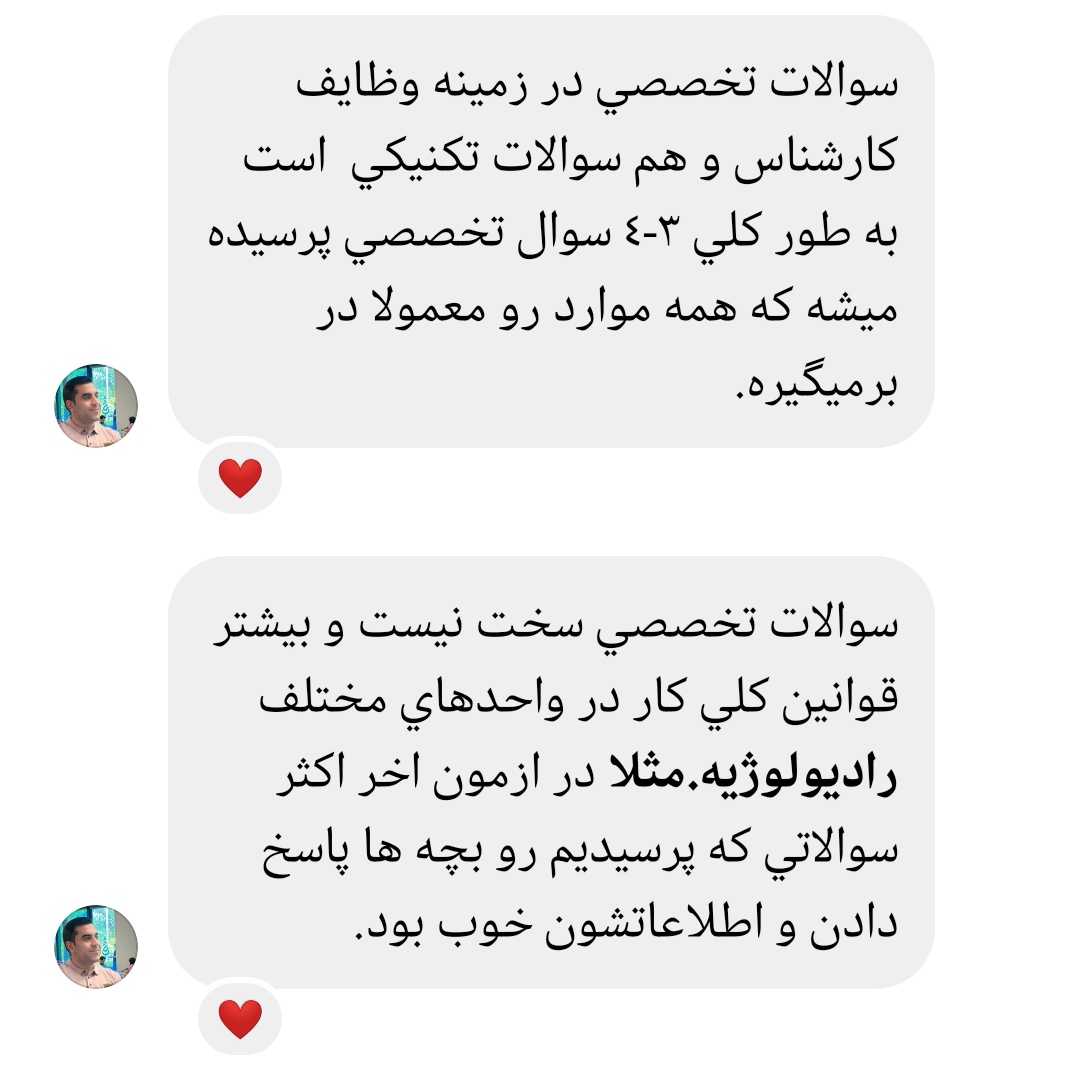Open sender's avatar beside message ending "خوب بود"
1080x1072 pixels.
[96, 947]
